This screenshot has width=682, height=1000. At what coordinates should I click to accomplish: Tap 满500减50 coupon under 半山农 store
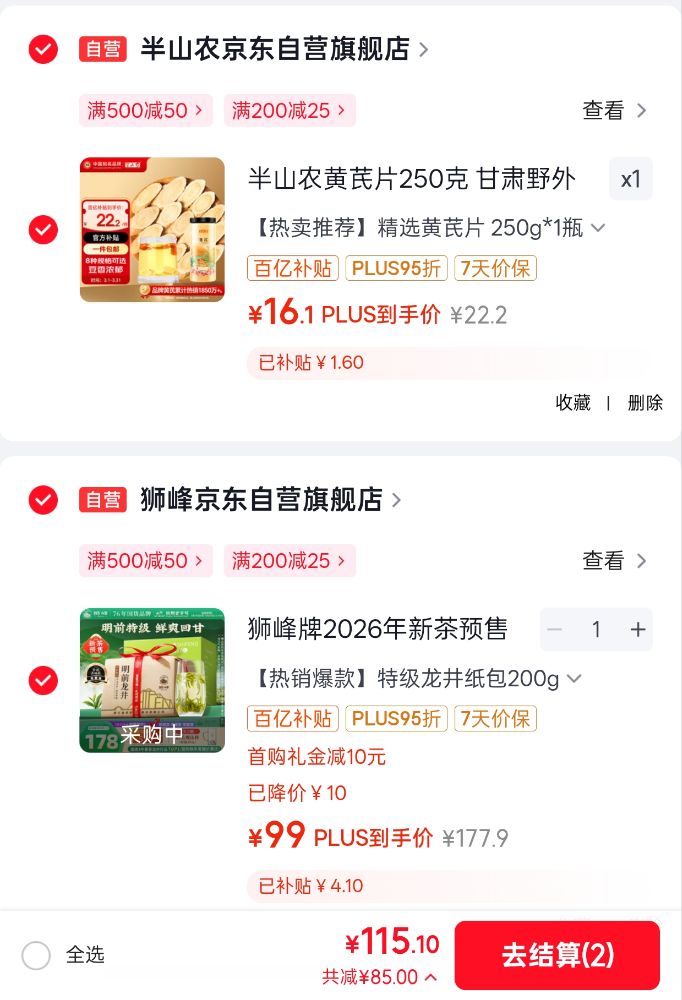pyautogui.click(x=145, y=110)
